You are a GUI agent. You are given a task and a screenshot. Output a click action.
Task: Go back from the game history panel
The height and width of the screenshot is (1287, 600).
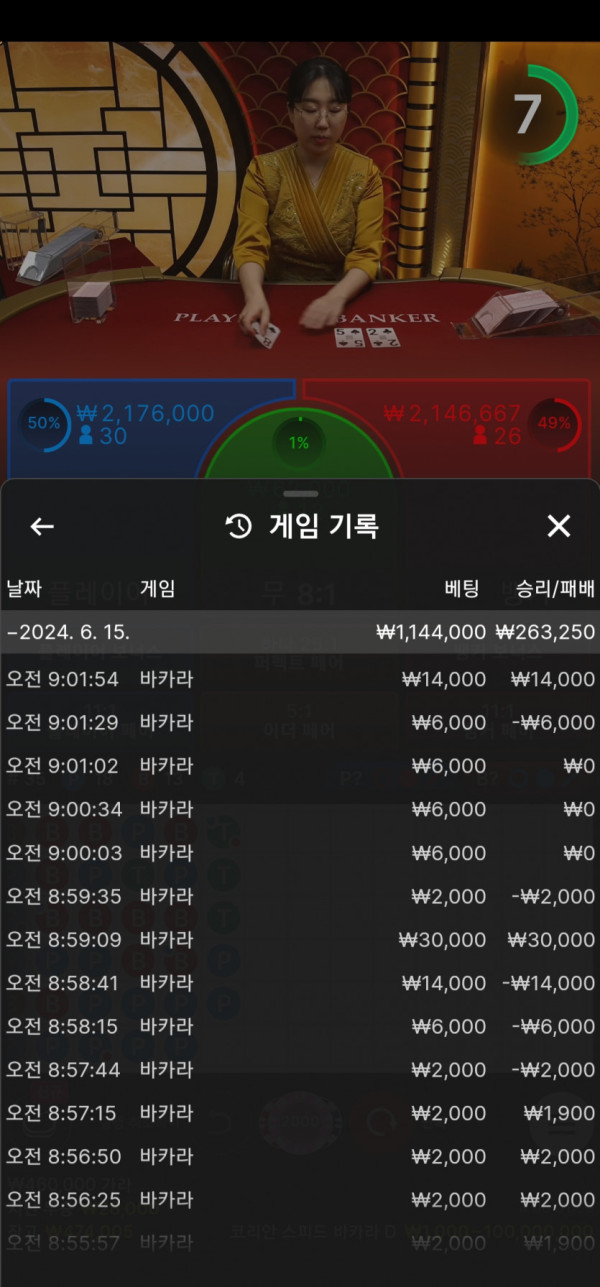tap(42, 527)
